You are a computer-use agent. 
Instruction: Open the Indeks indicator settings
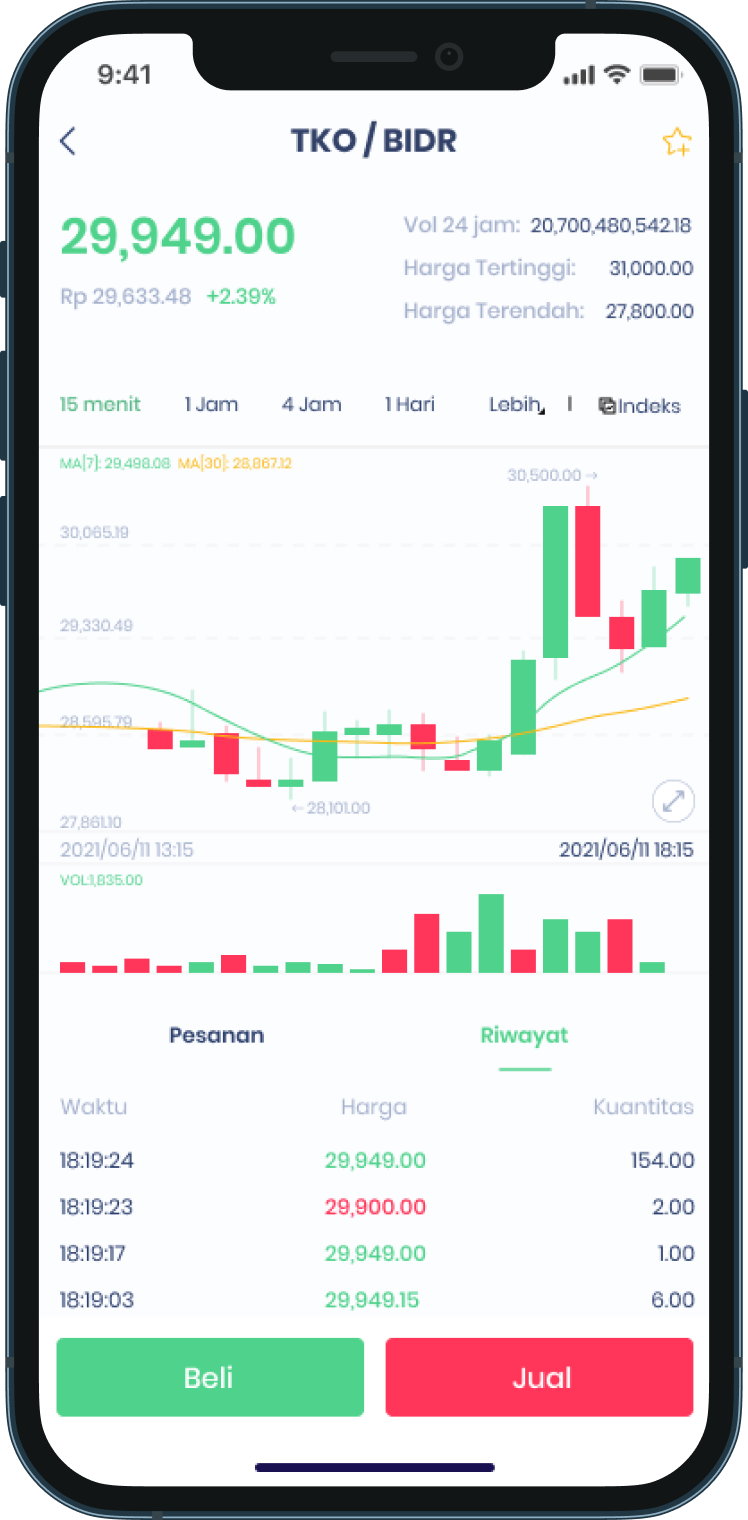pyautogui.click(x=640, y=406)
